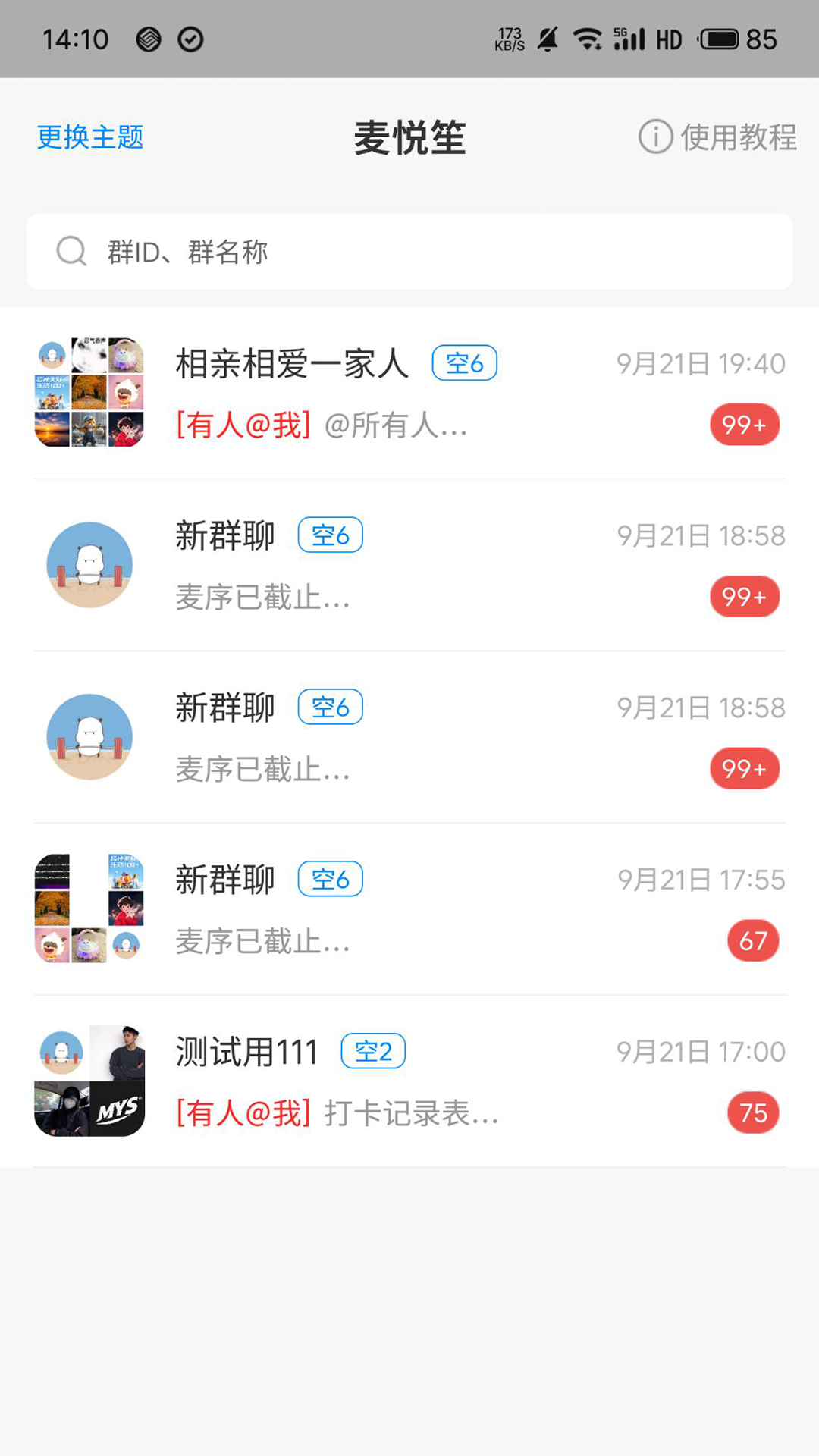Click the 空6 badge of the second 新群聊
819x1456 pixels.
(330, 707)
